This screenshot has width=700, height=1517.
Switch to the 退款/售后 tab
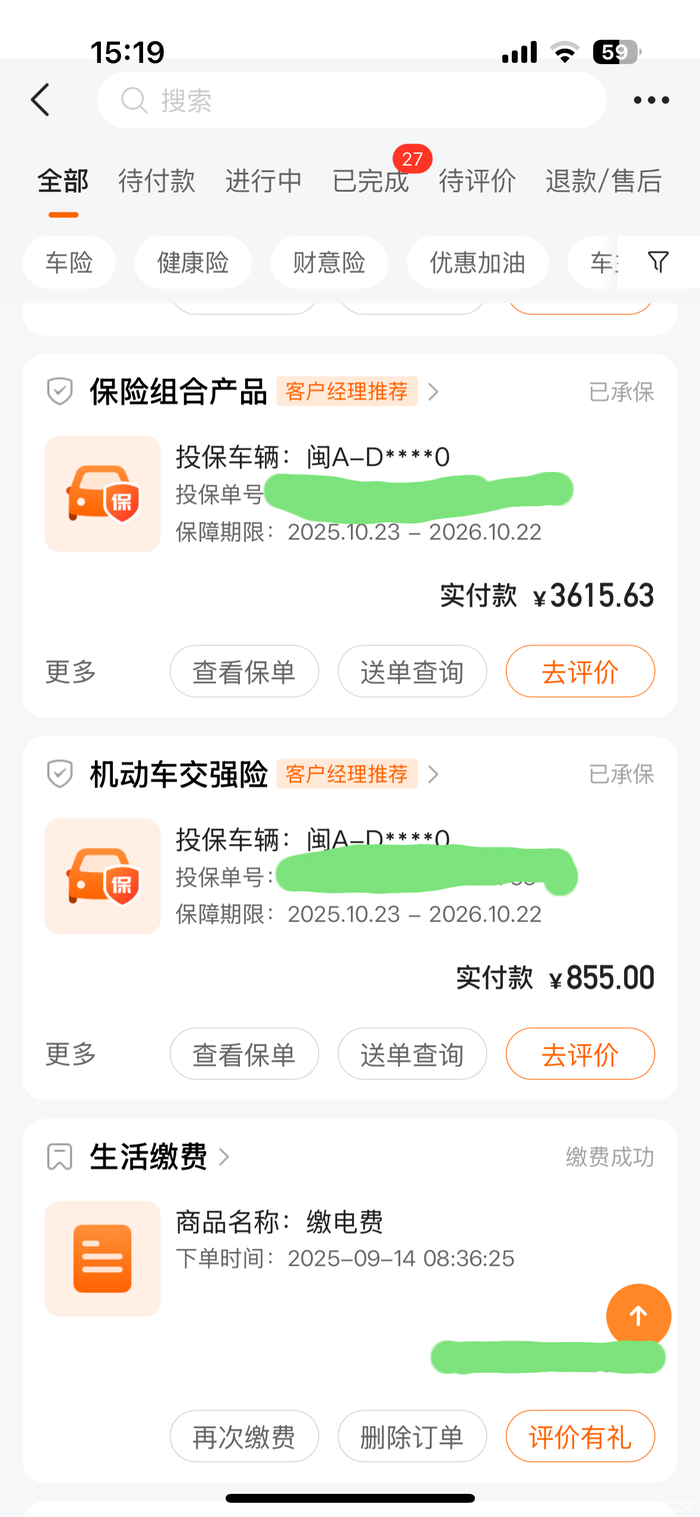603,181
